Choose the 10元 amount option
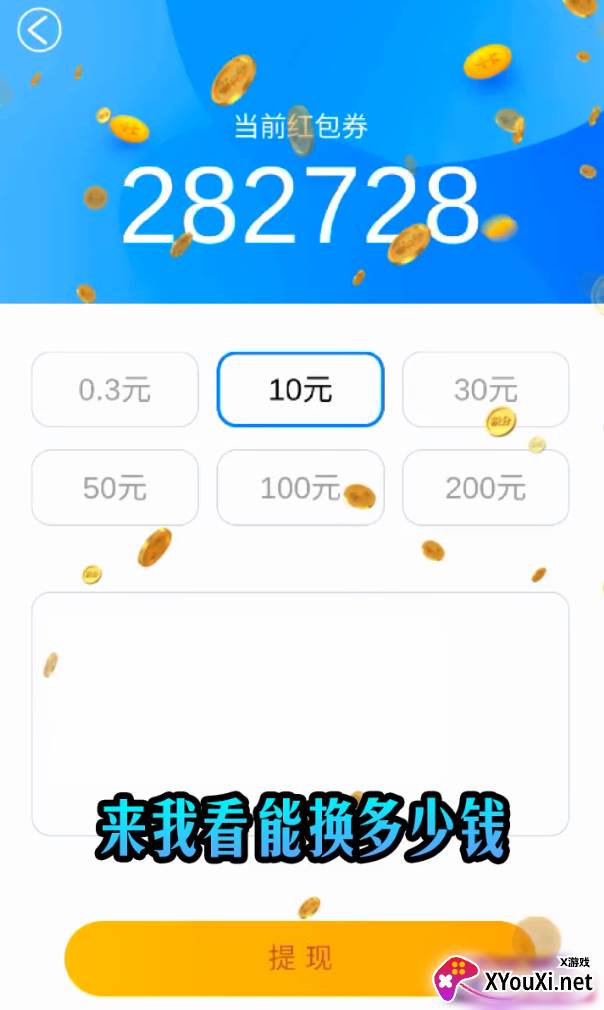This screenshot has width=604, height=1010. pos(300,390)
